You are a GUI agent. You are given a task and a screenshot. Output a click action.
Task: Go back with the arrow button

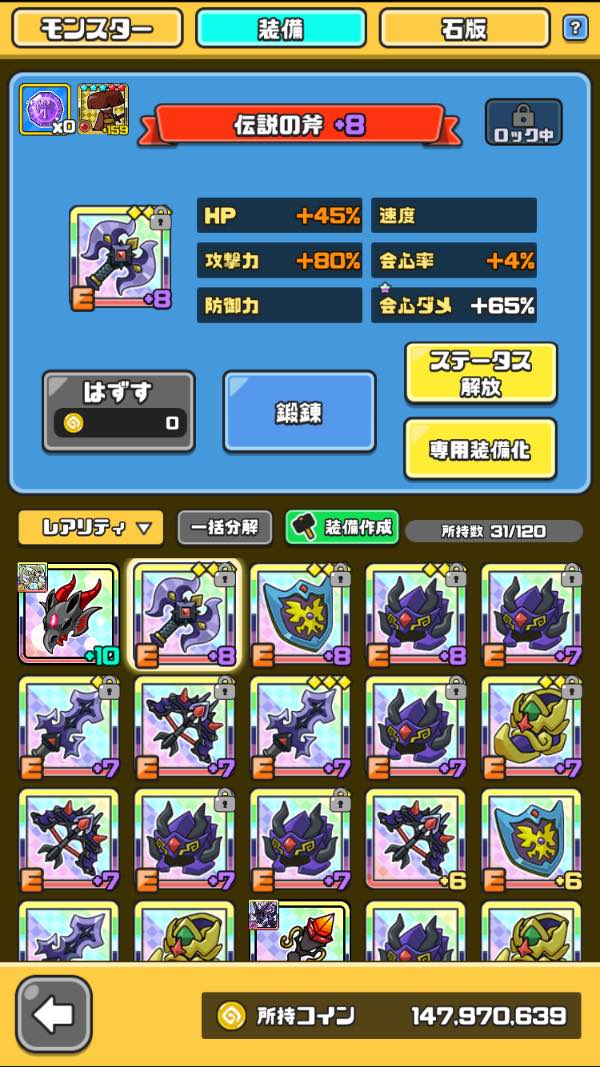54,1015
